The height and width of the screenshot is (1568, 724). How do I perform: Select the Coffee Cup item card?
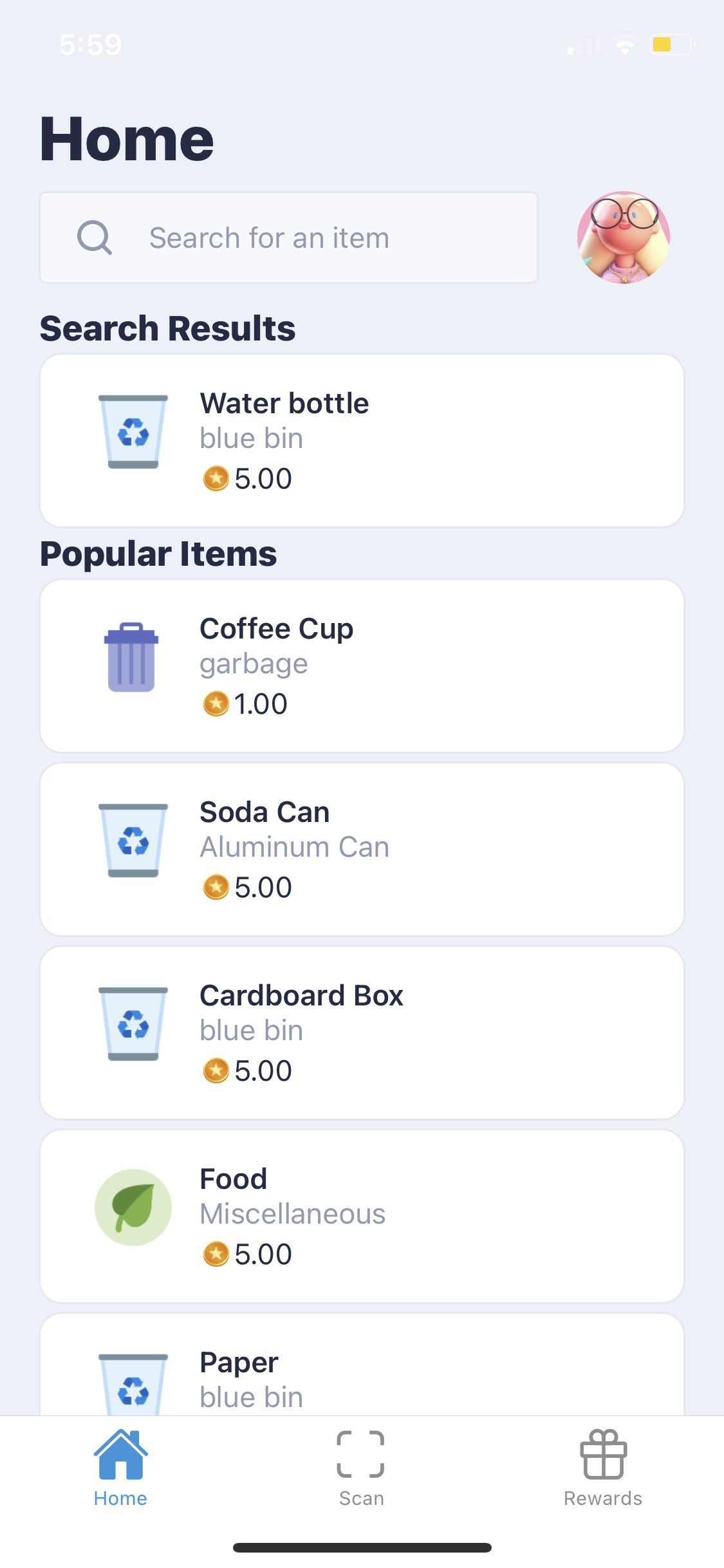click(362, 666)
